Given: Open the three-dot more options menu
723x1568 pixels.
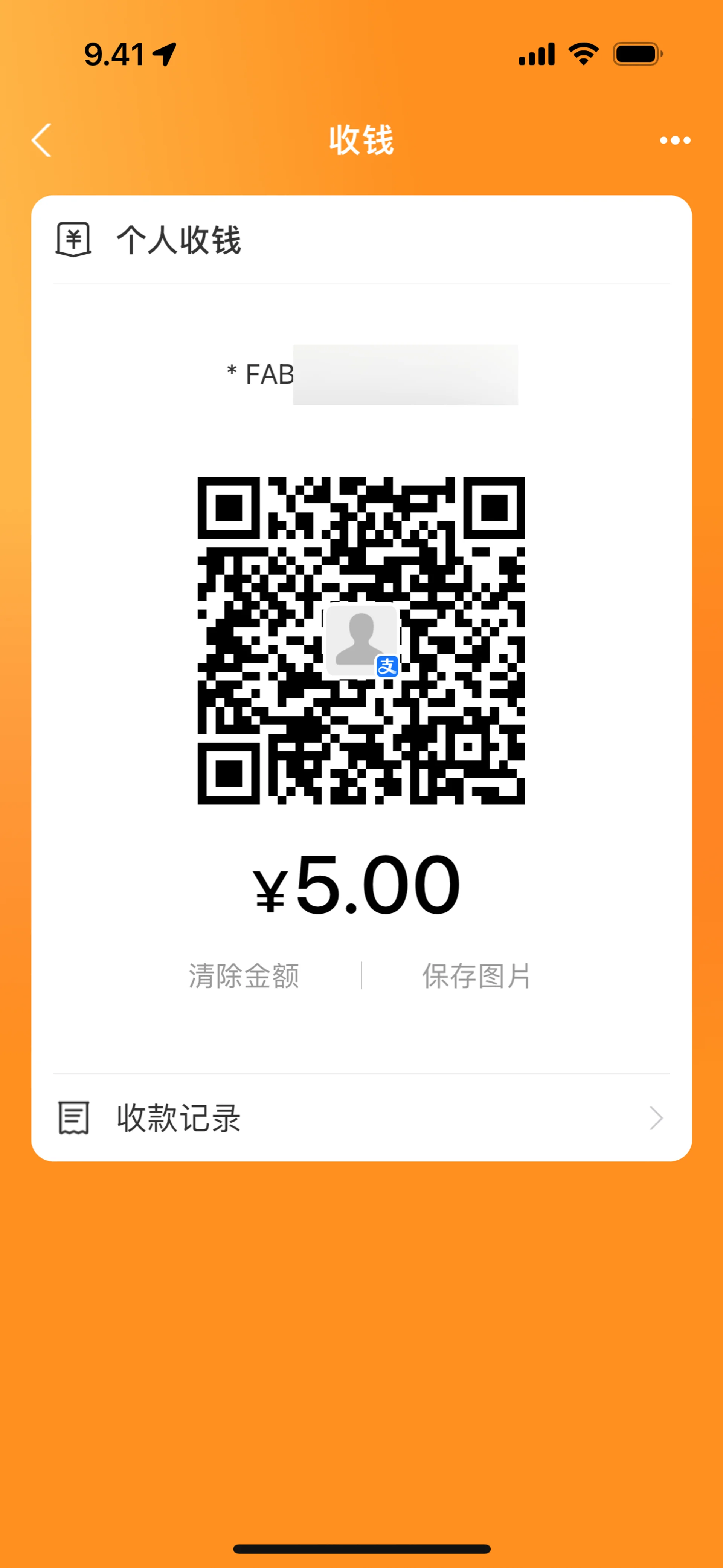Looking at the screenshot, I should pos(675,141).
